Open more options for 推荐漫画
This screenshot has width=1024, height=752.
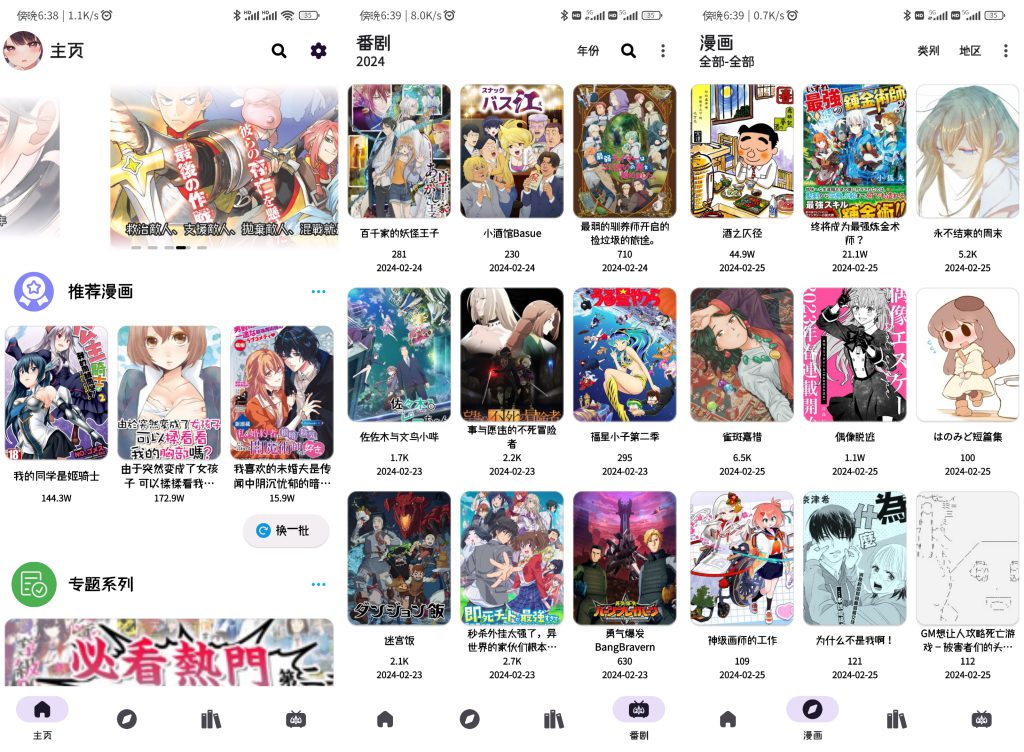(318, 292)
